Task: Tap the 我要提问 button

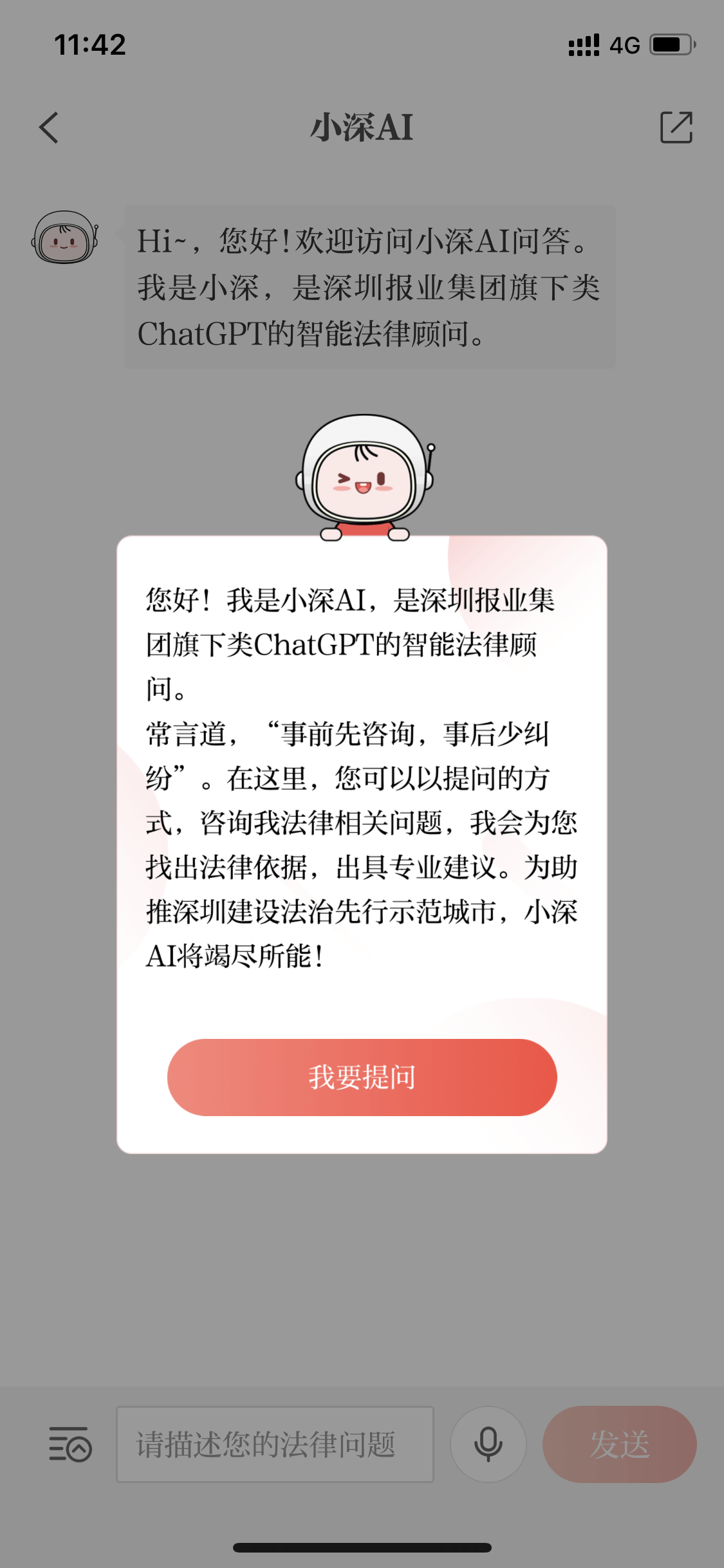Action: point(362,1077)
